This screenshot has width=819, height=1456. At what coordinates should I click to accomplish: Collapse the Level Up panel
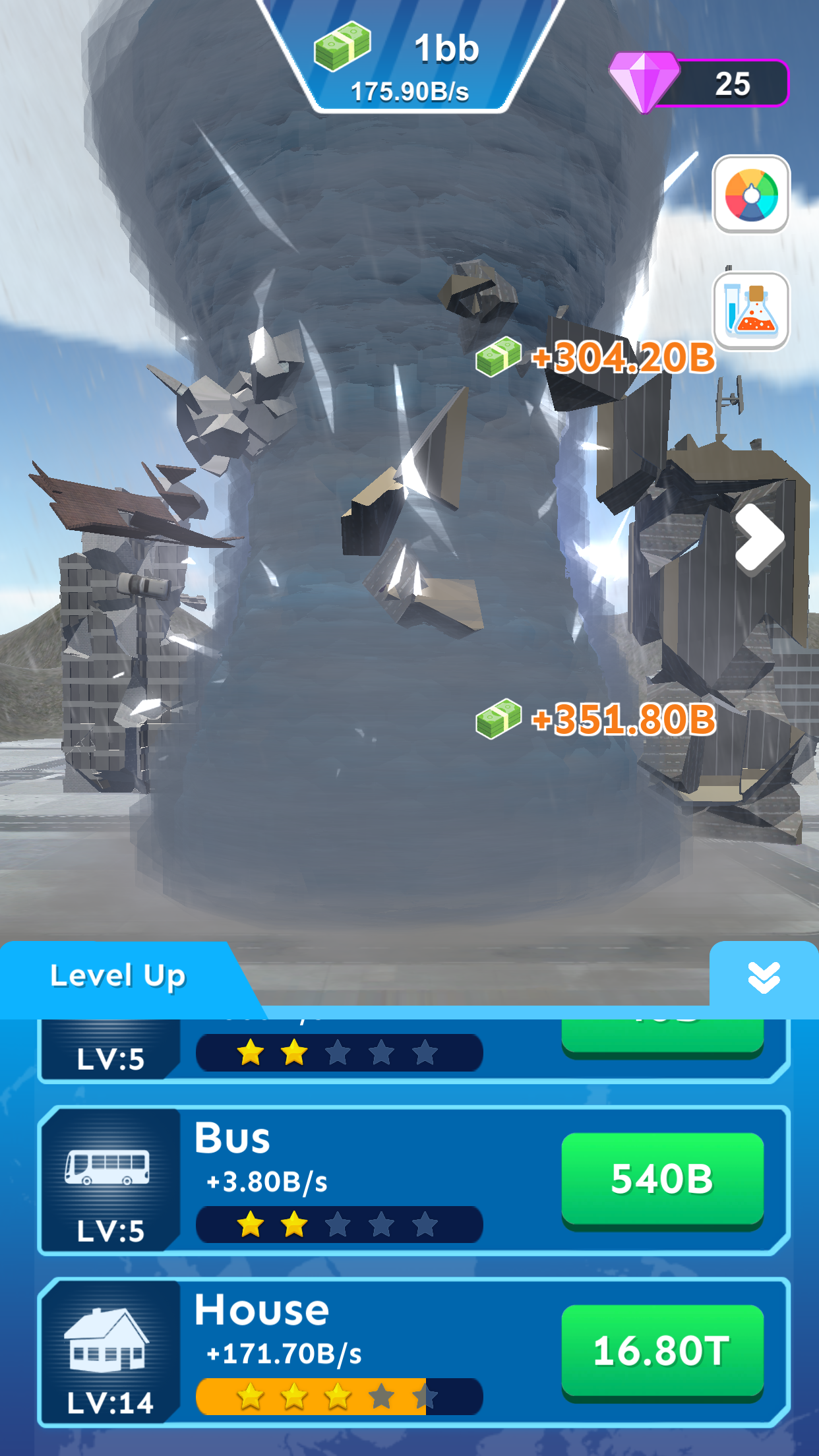764,977
